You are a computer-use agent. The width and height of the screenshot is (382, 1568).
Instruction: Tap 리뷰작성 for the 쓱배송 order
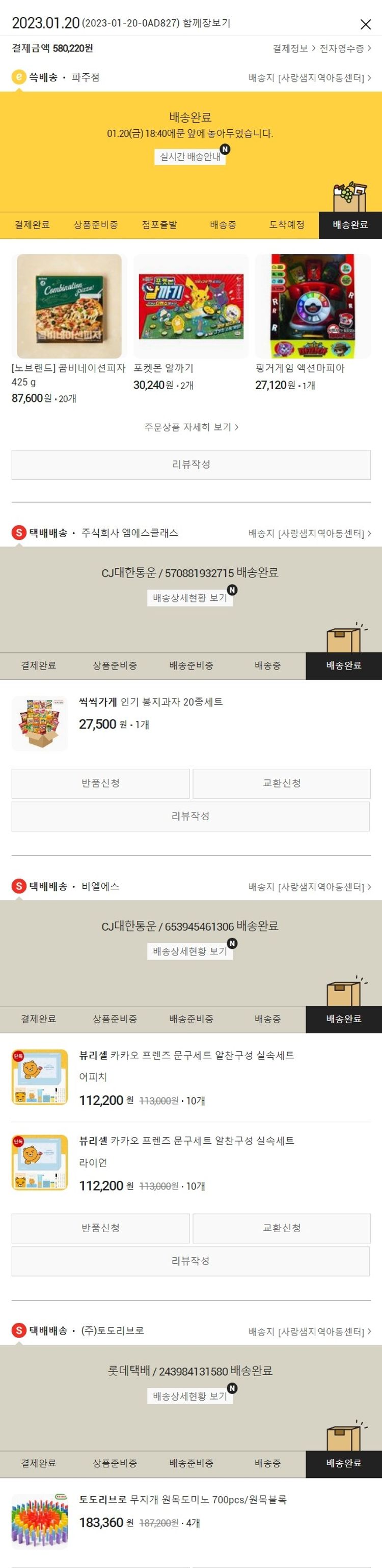pos(190,464)
